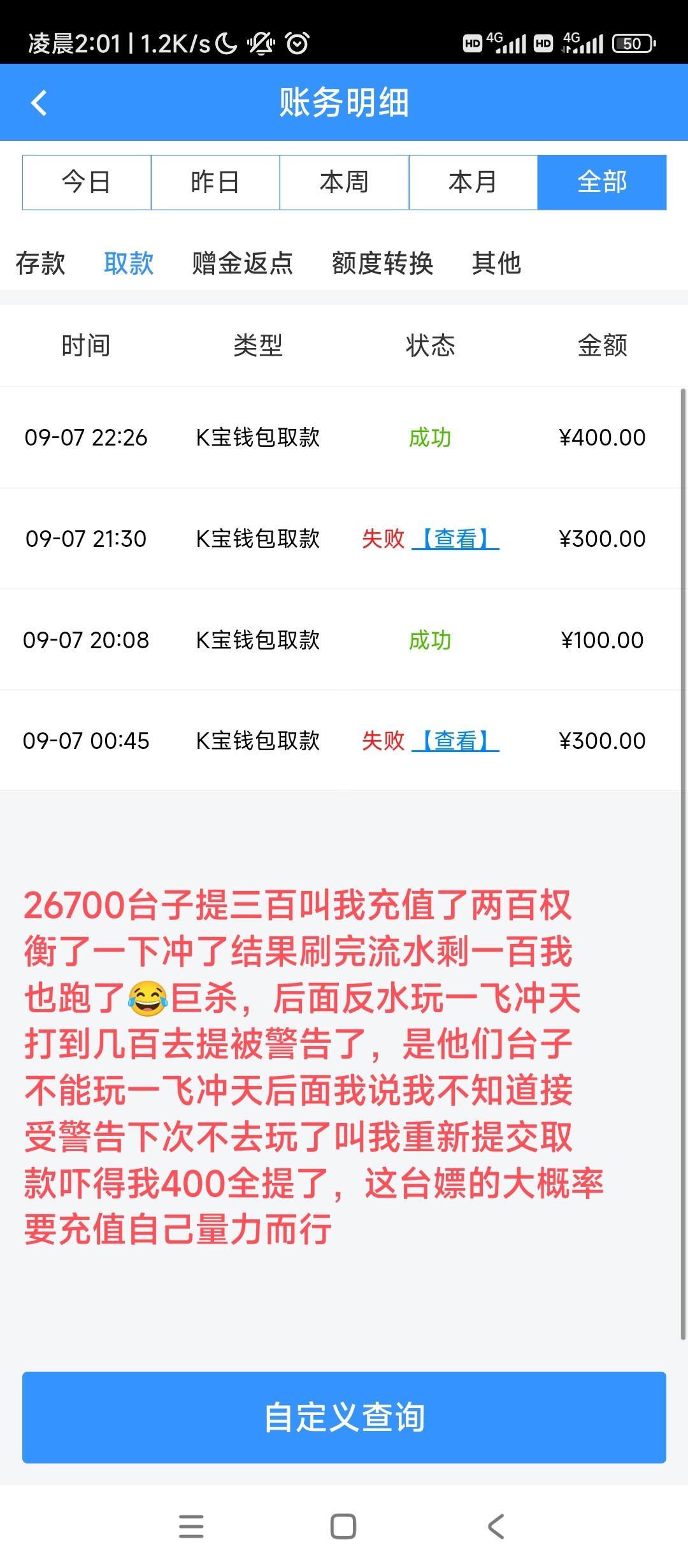Viewport: 688px width, 1568px height.
Task: Tap the 全部 time filter
Action: pos(602,182)
